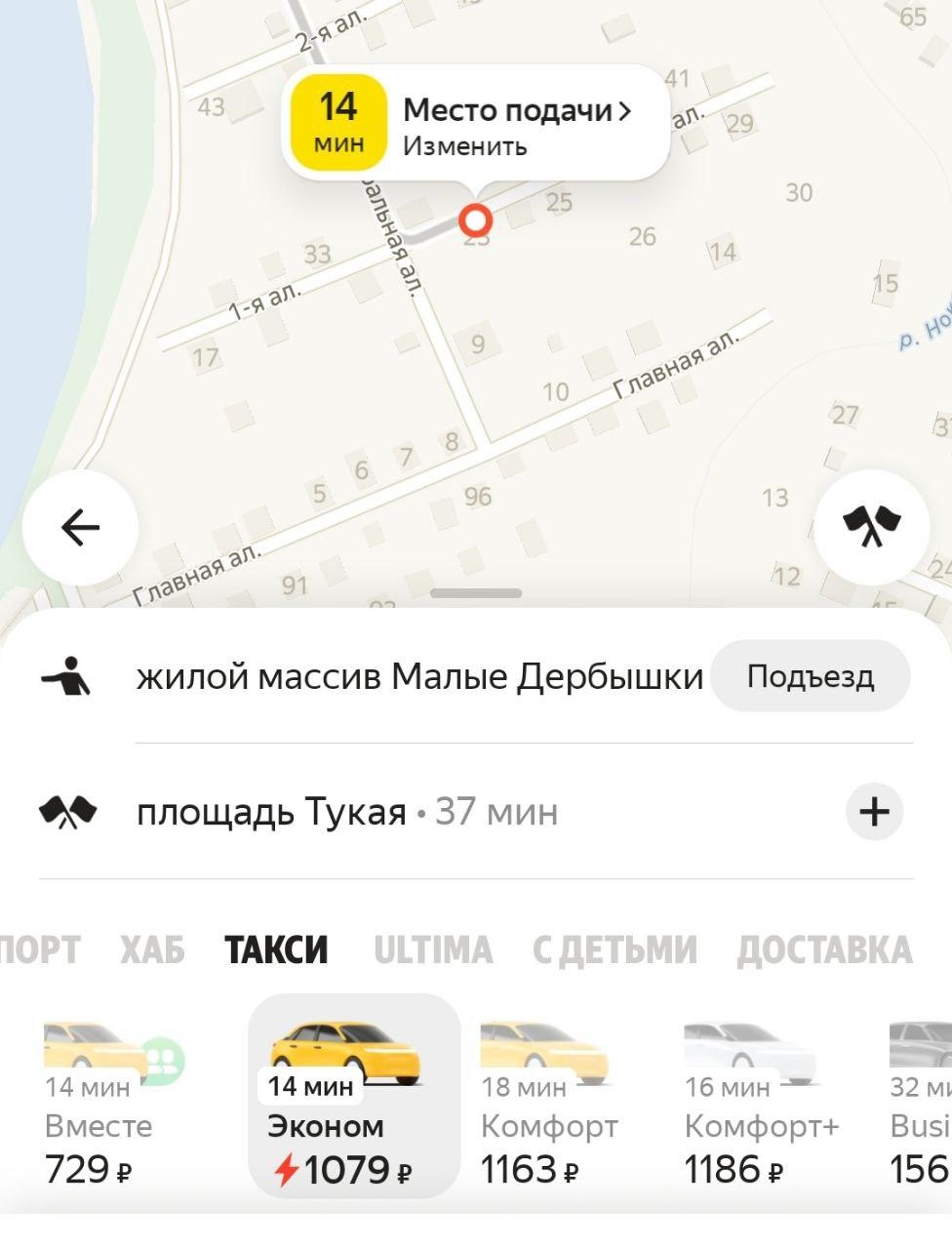Image resolution: width=952 pixels, height=1249 pixels.
Task: Change destination площадь Тукая
Action: point(346,812)
